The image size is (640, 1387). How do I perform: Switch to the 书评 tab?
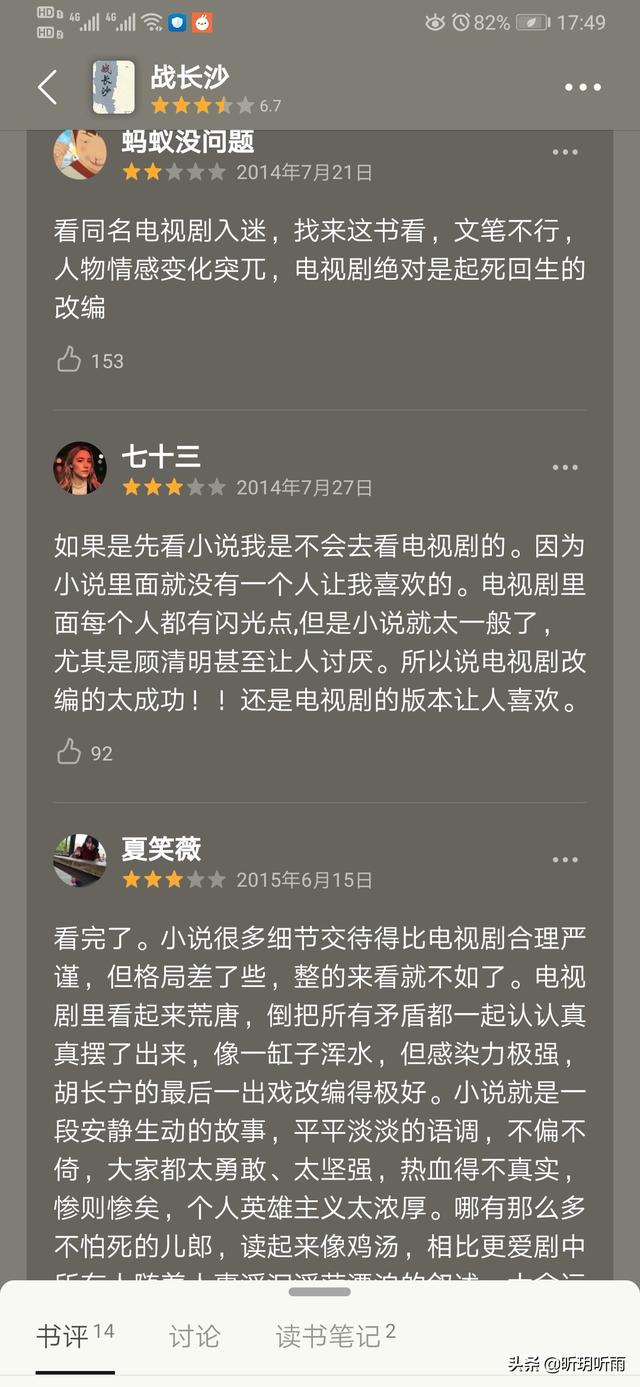(x=75, y=1335)
